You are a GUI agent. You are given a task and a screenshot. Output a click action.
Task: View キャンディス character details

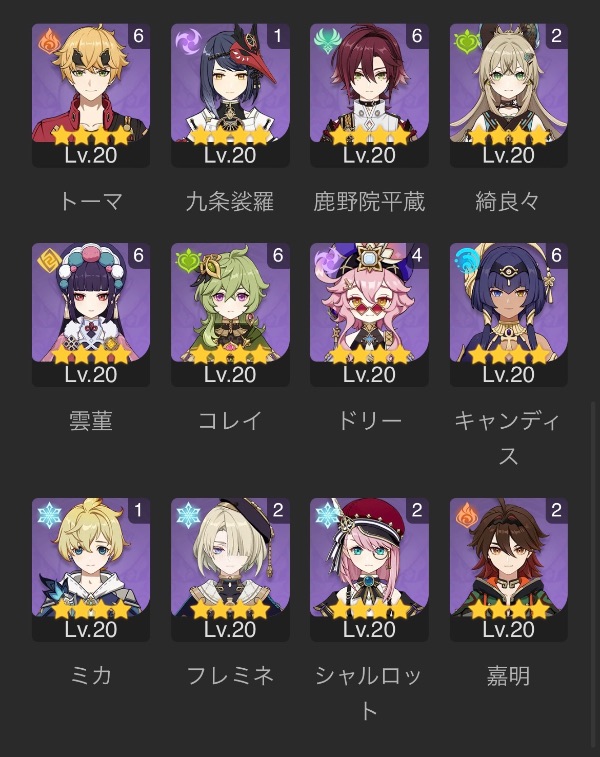coord(508,314)
